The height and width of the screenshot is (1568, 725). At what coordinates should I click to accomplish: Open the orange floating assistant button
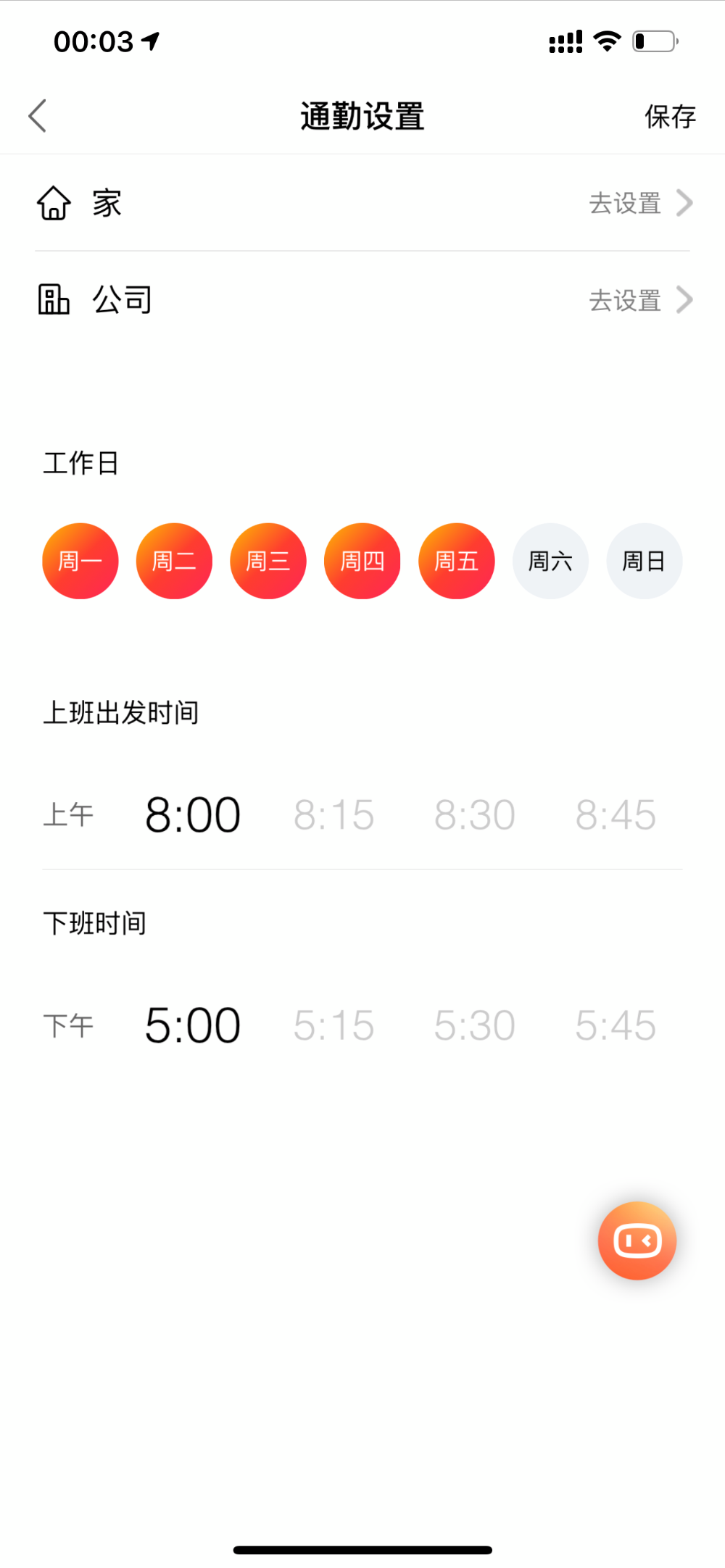(637, 1240)
